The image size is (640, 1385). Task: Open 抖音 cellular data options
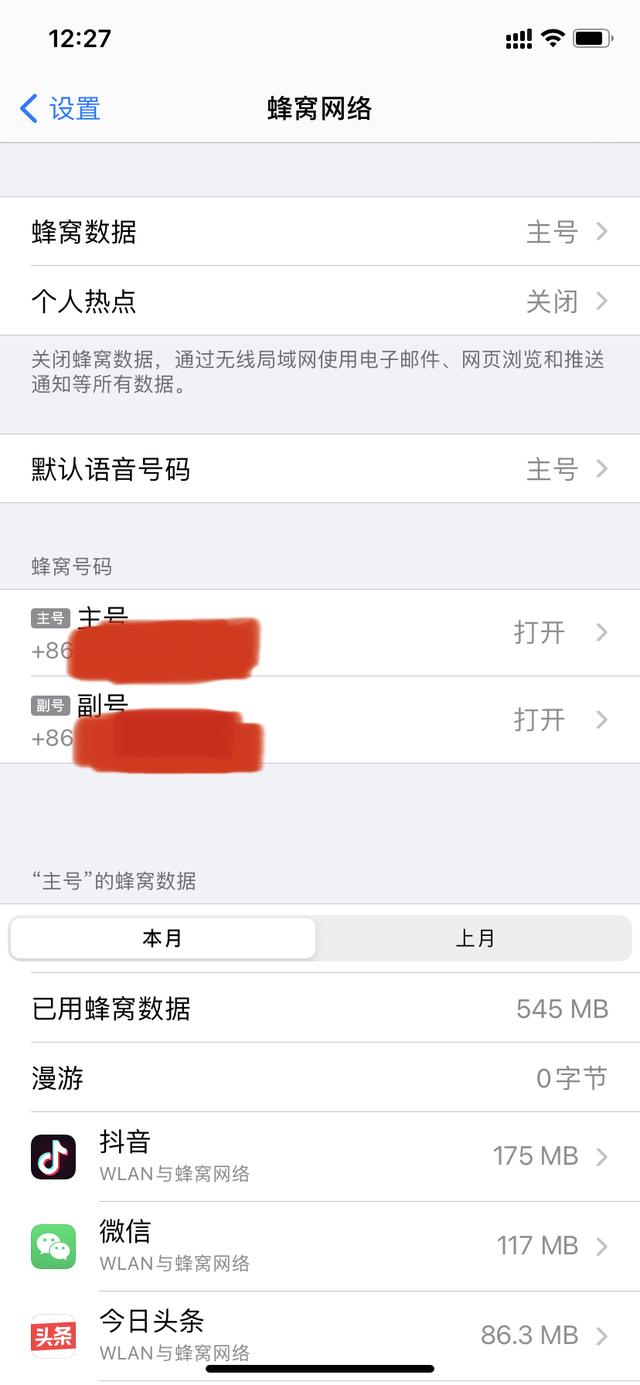tap(320, 1157)
